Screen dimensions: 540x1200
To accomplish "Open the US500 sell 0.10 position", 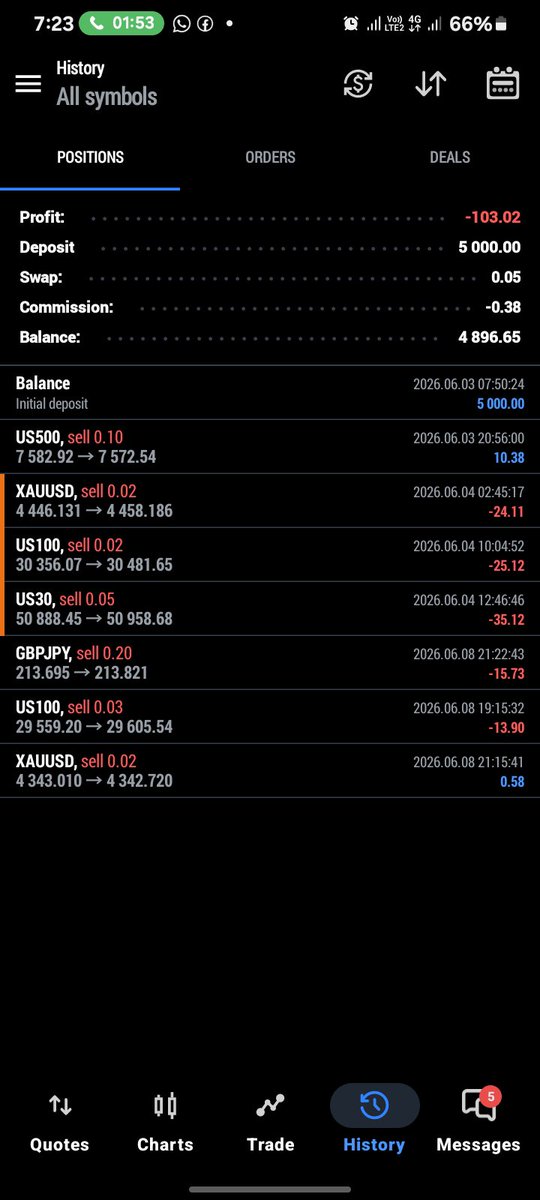I will tap(270, 447).
